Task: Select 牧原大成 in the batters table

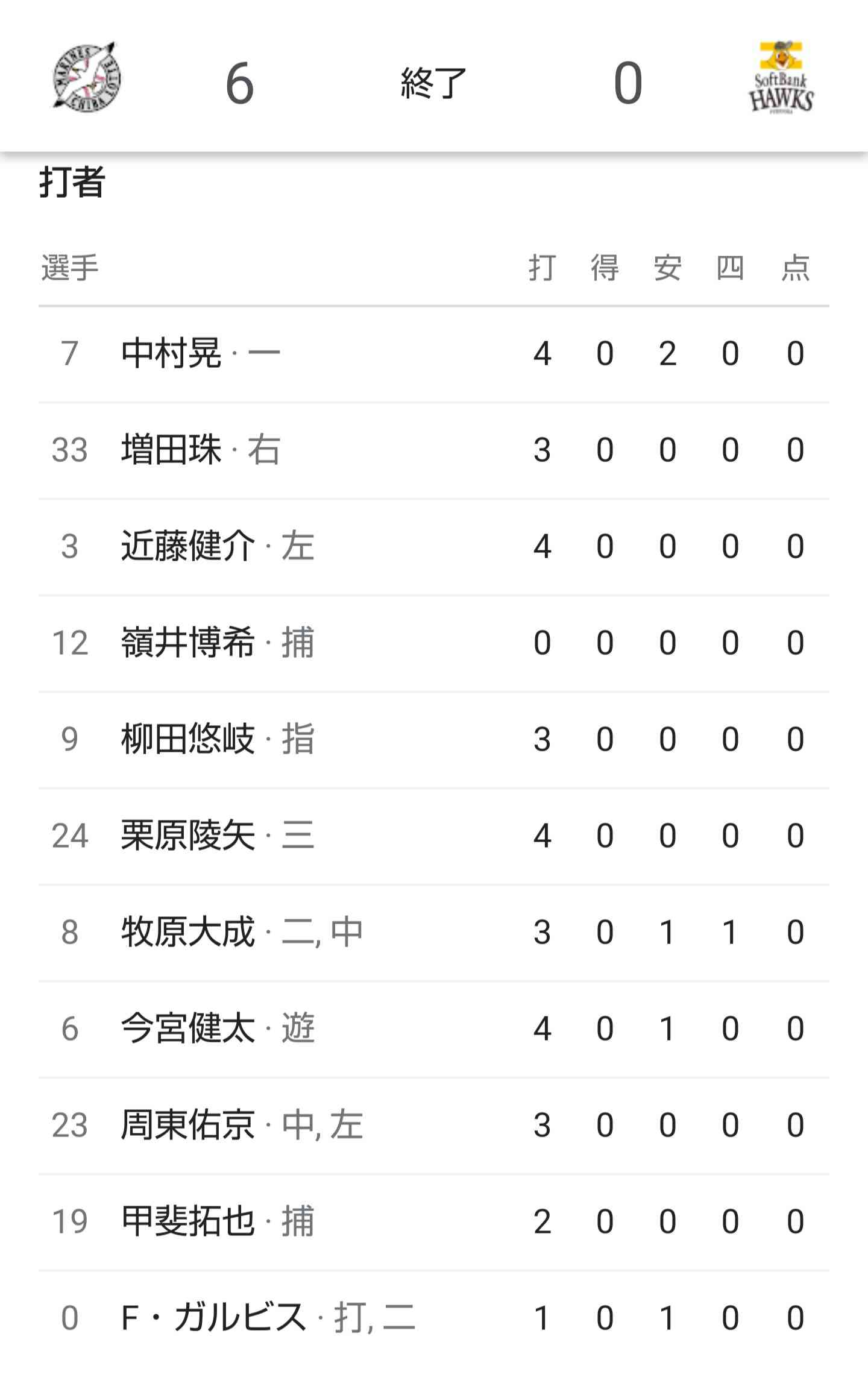Action: click(x=434, y=933)
